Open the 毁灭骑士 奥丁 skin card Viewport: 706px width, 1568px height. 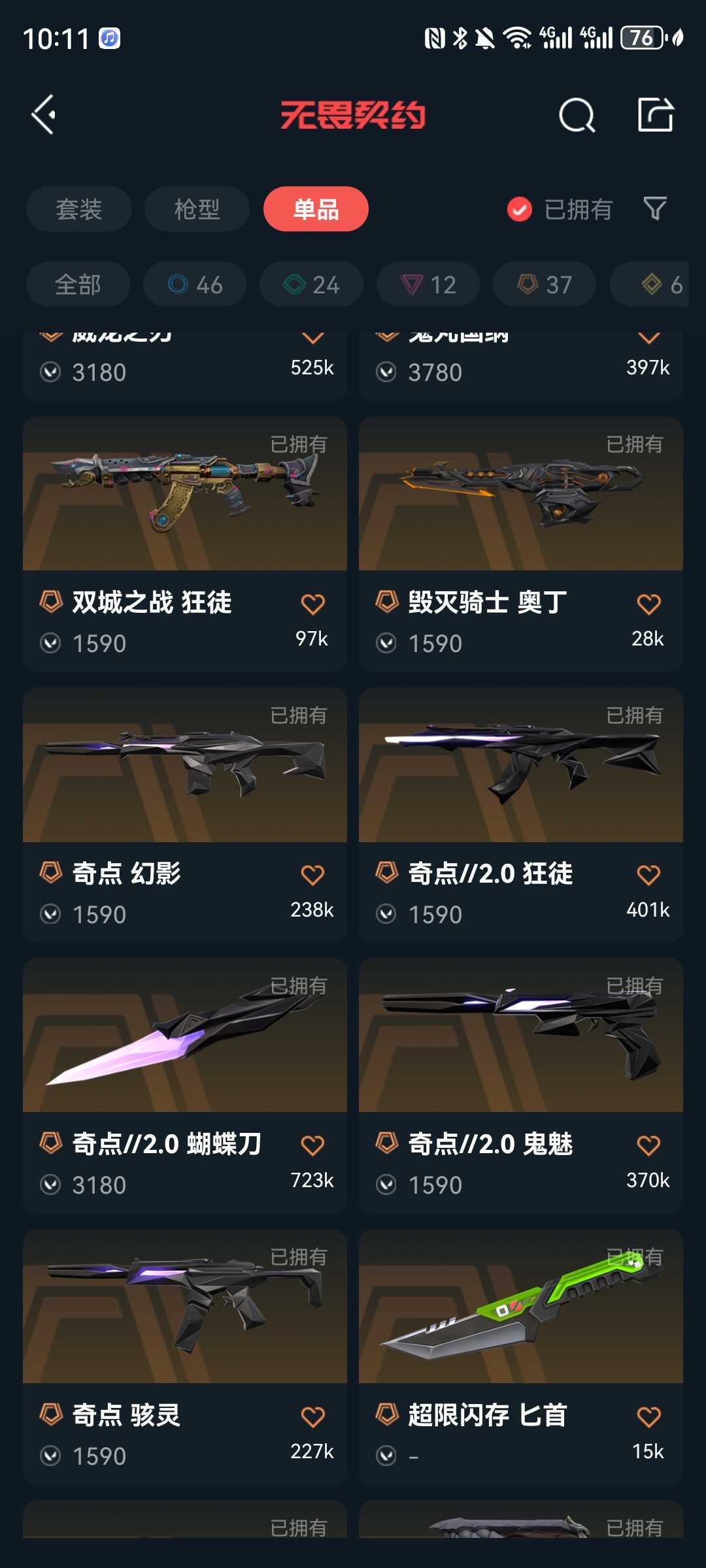click(x=521, y=544)
